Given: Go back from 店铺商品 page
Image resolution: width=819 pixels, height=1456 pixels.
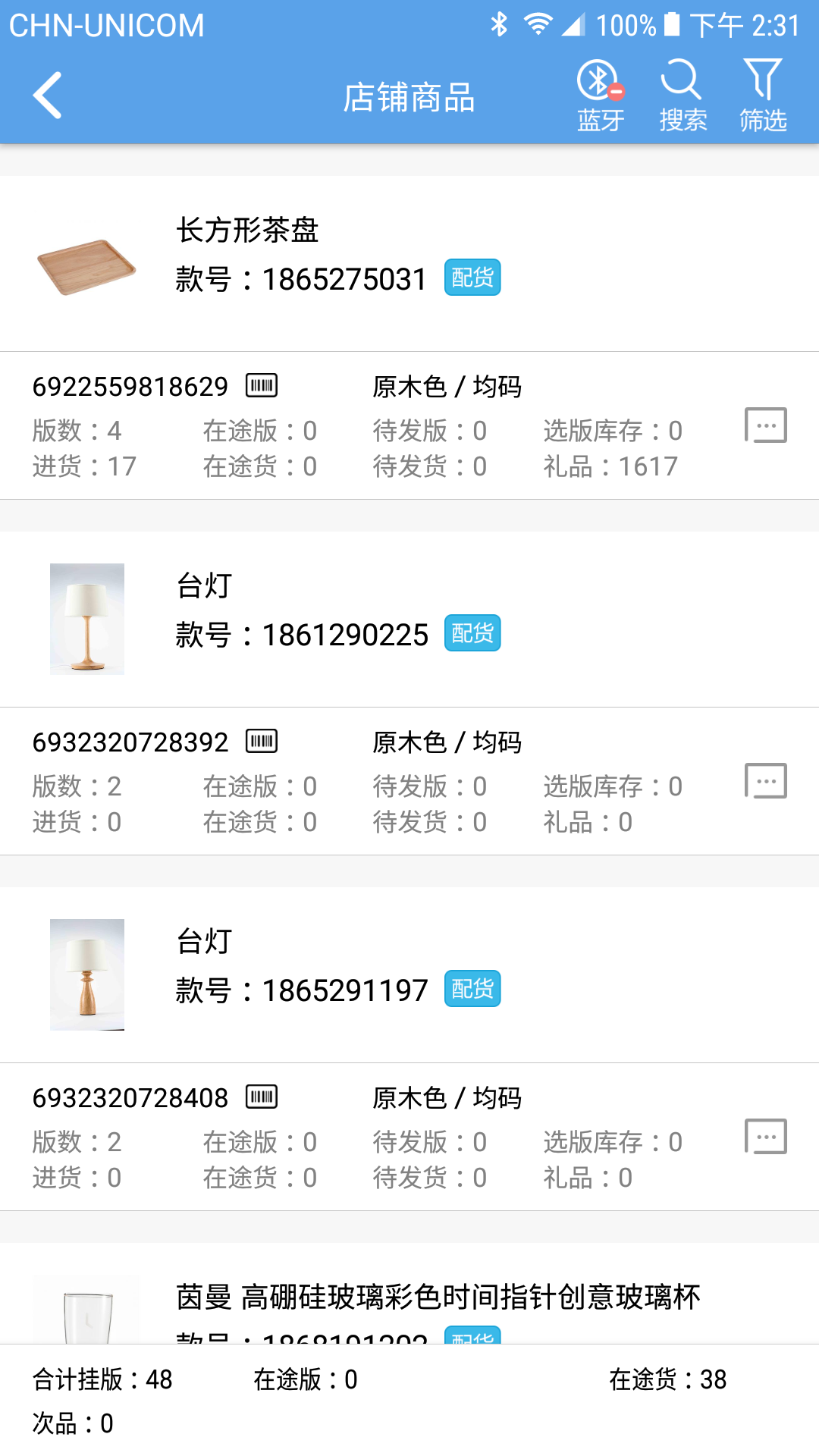Looking at the screenshot, I should click(47, 96).
